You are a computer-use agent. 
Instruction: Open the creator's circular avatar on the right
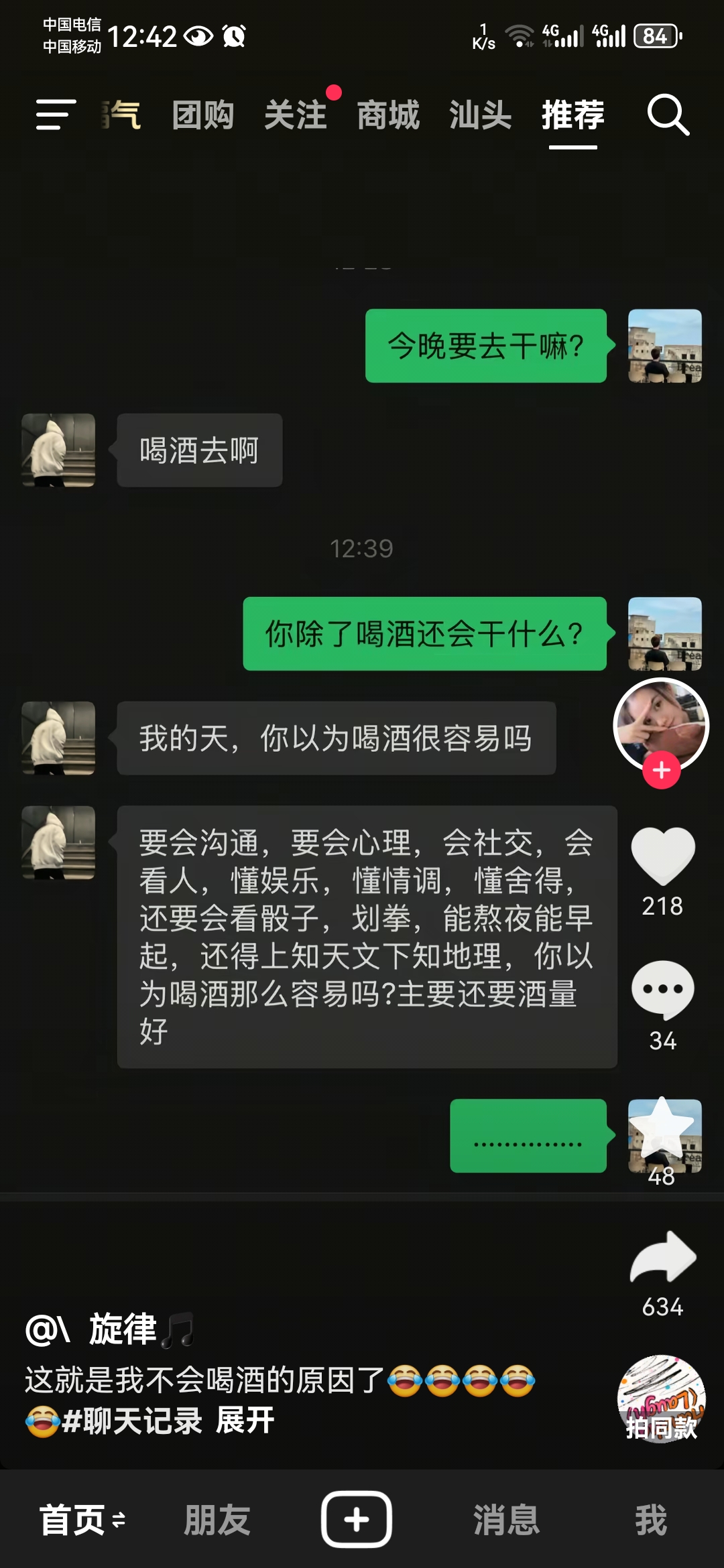(660, 727)
